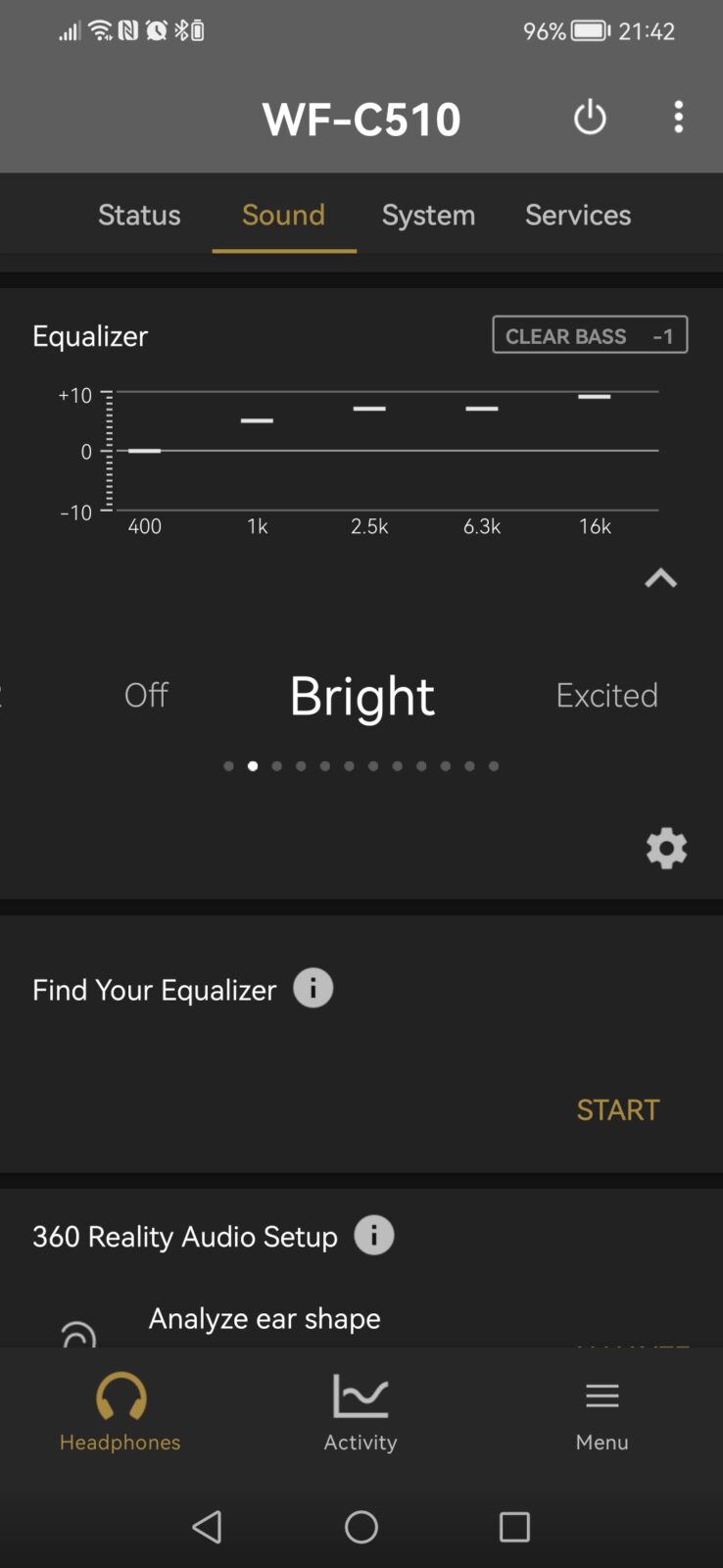This screenshot has height=1568, width=723.
Task: Select the Excited equalizer preset
Action: [x=606, y=696]
